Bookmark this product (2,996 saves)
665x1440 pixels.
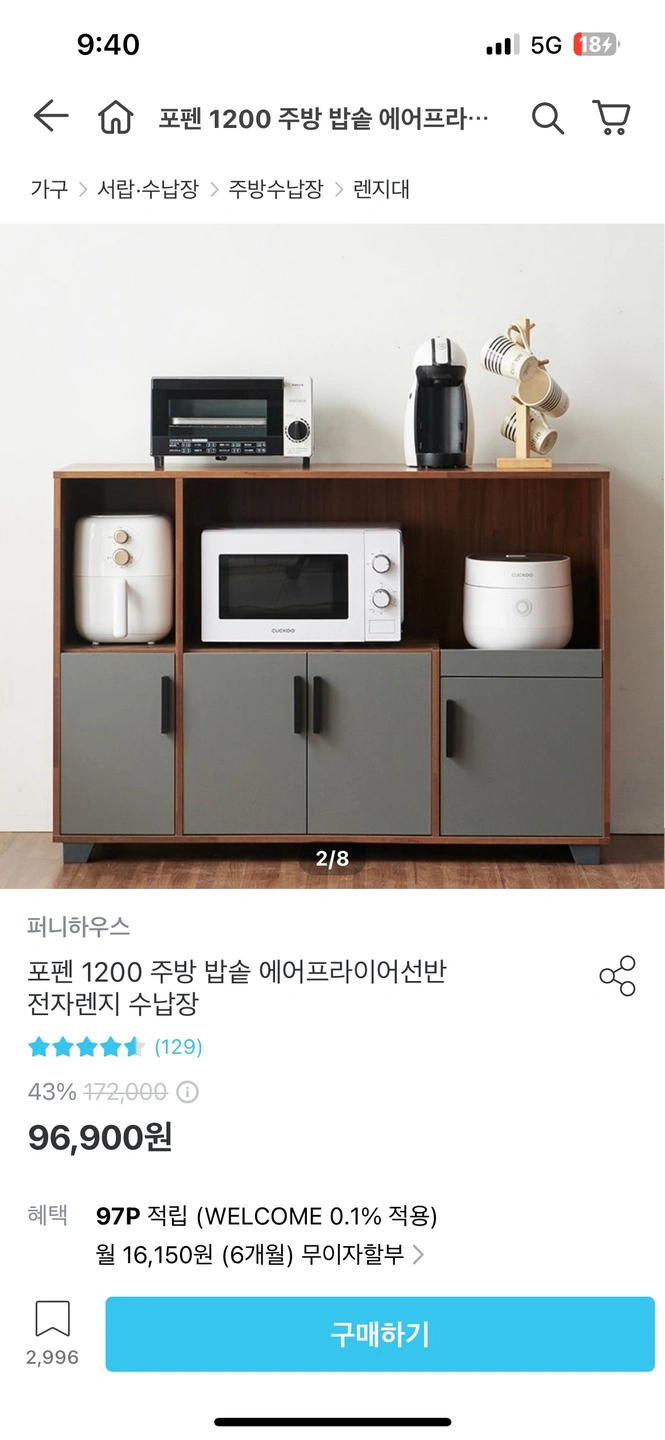click(52, 1321)
